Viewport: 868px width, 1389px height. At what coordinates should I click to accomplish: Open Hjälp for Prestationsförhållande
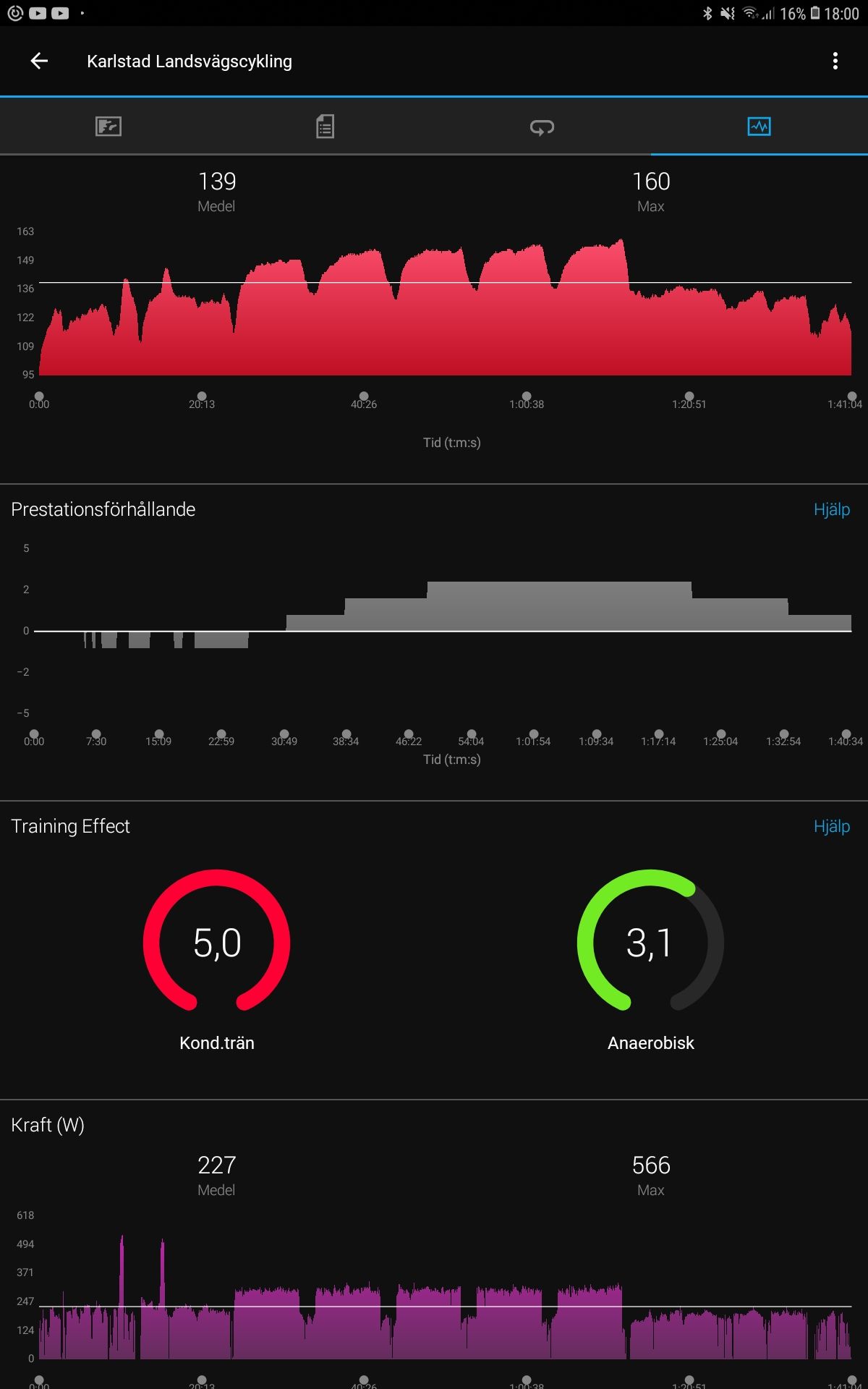tap(832, 509)
